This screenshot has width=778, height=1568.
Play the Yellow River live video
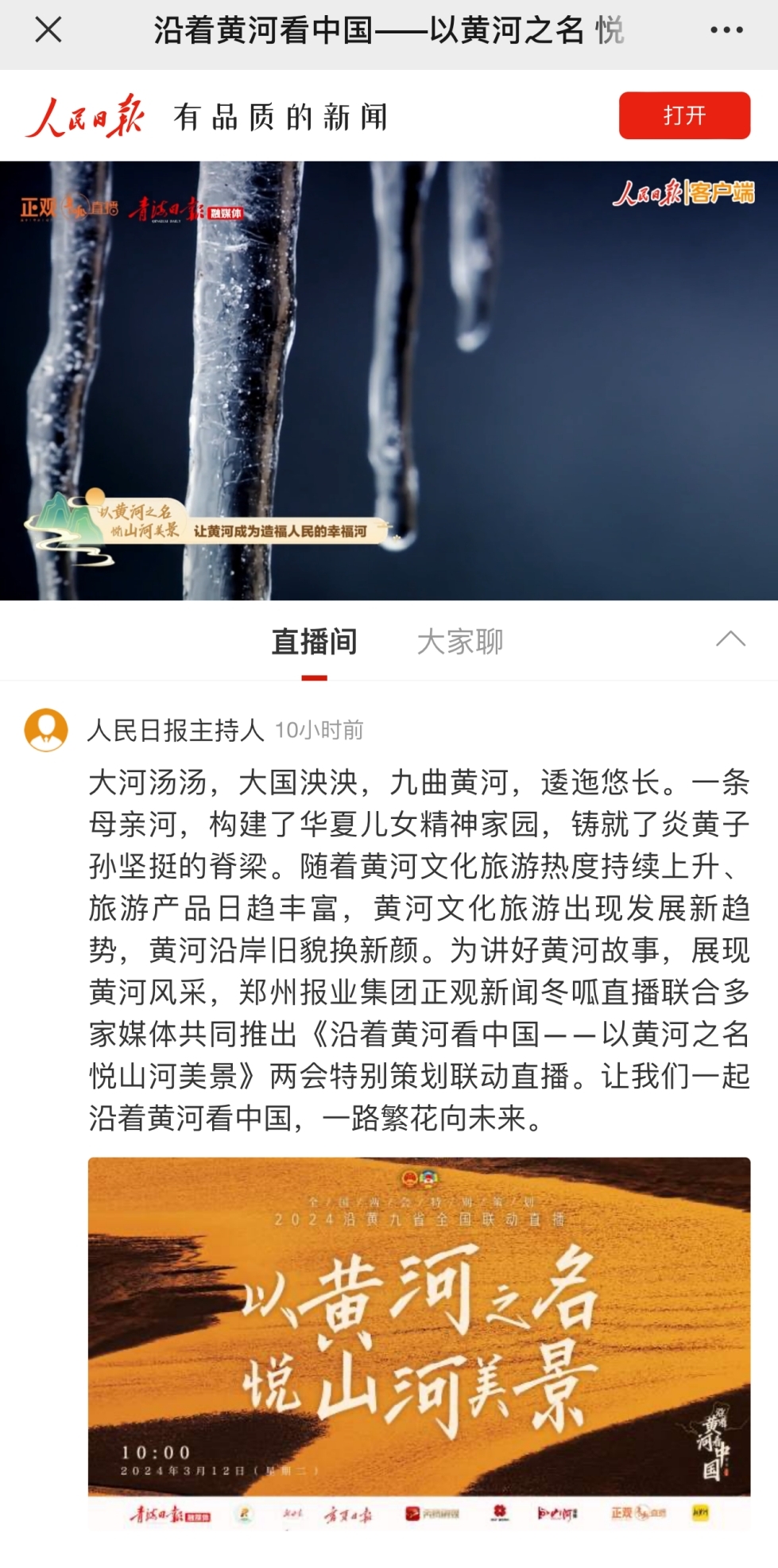click(389, 380)
